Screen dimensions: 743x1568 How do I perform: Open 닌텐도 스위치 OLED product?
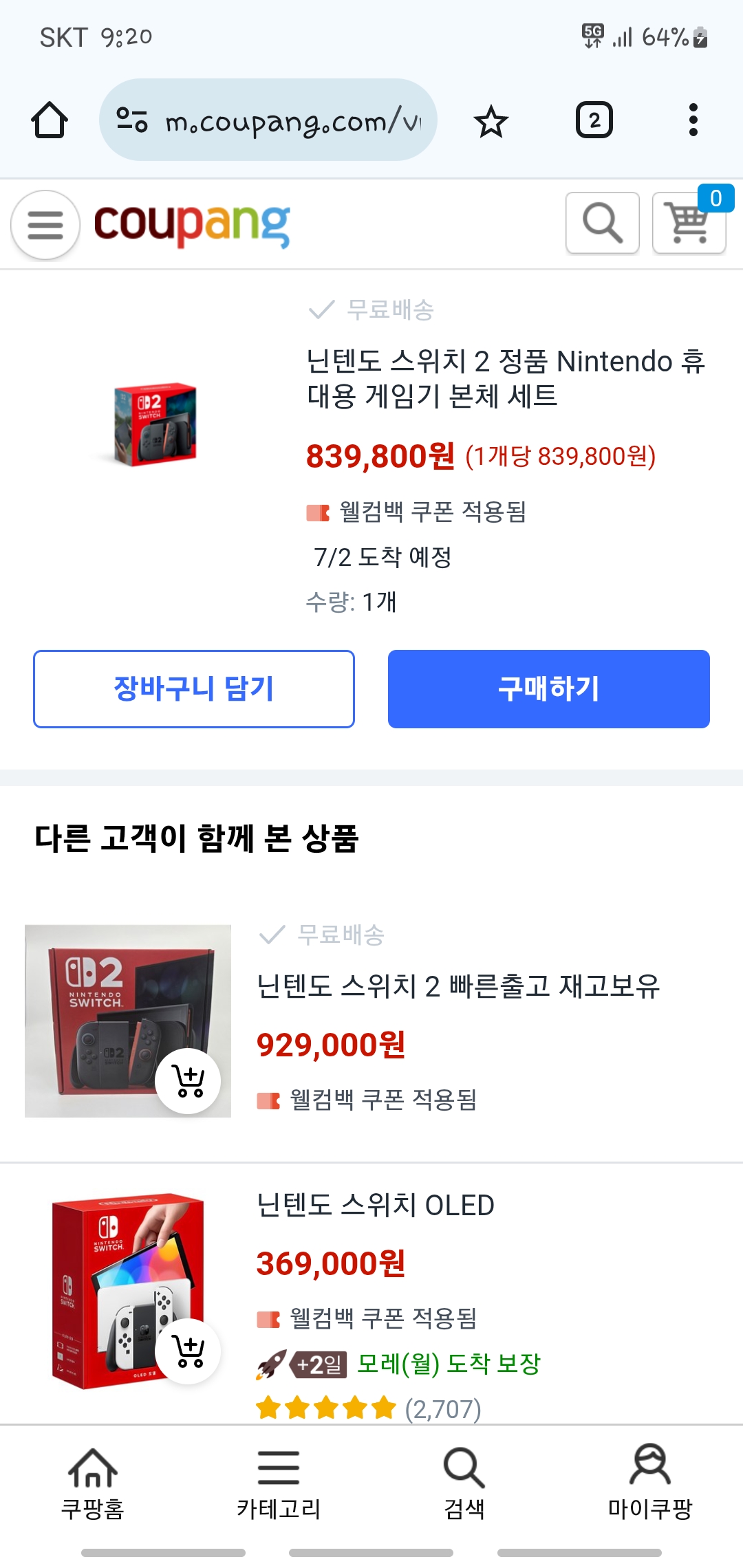click(376, 1205)
